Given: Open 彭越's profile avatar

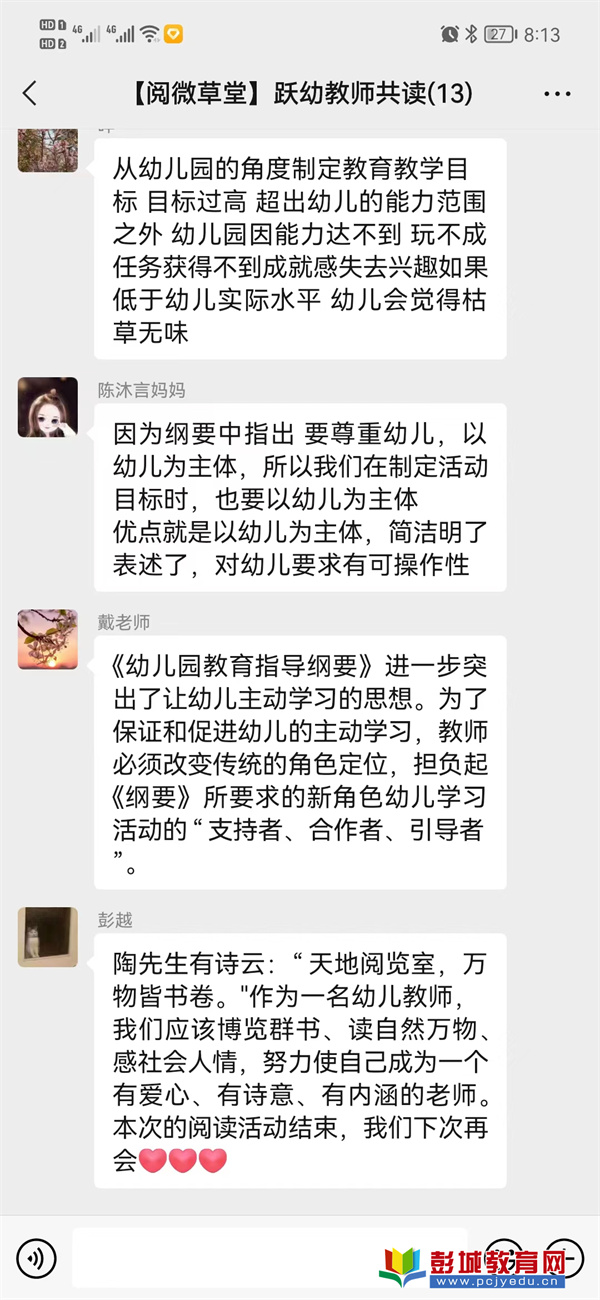Looking at the screenshot, I should click(47, 937).
